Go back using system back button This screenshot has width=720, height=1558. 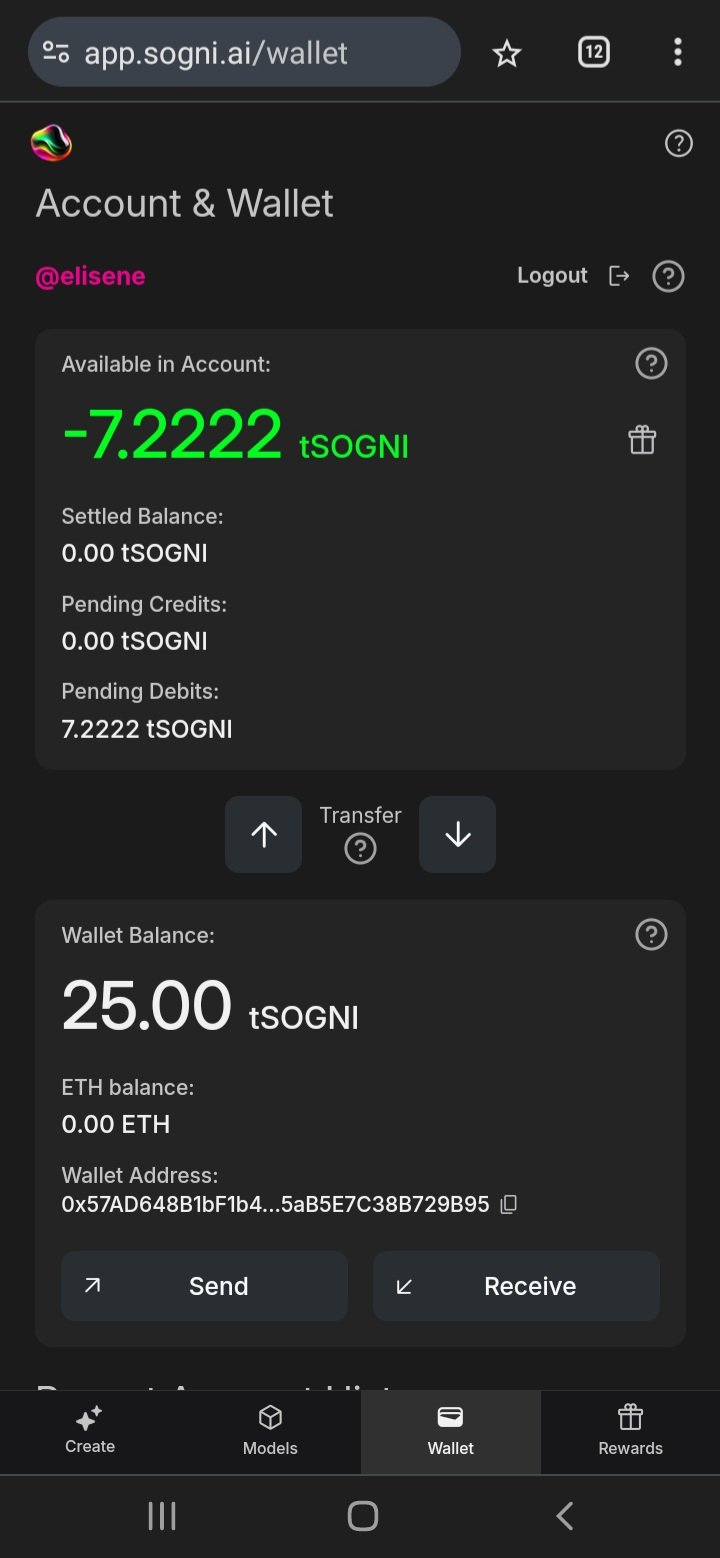click(x=564, y=1516)
